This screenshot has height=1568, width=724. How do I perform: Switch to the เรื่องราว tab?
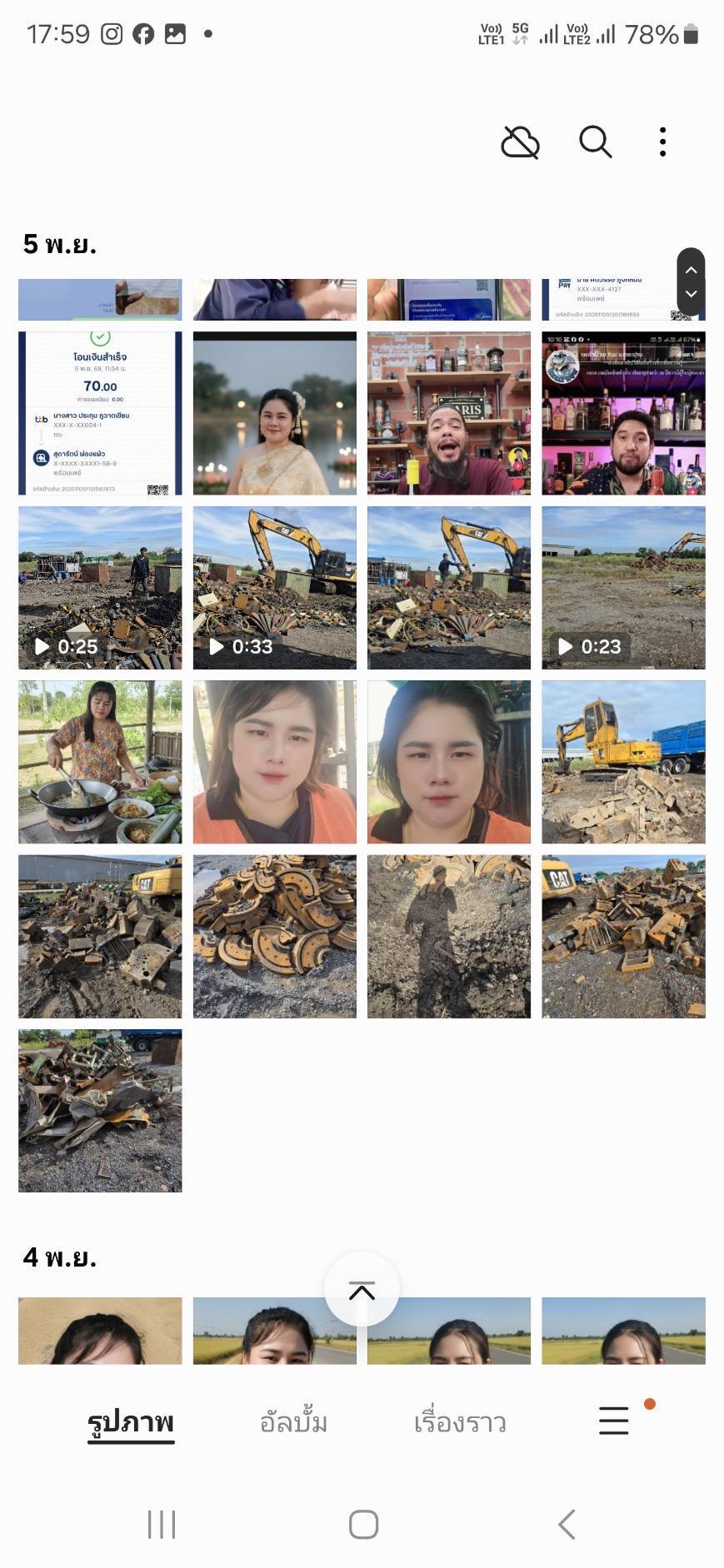(460, 1421)
